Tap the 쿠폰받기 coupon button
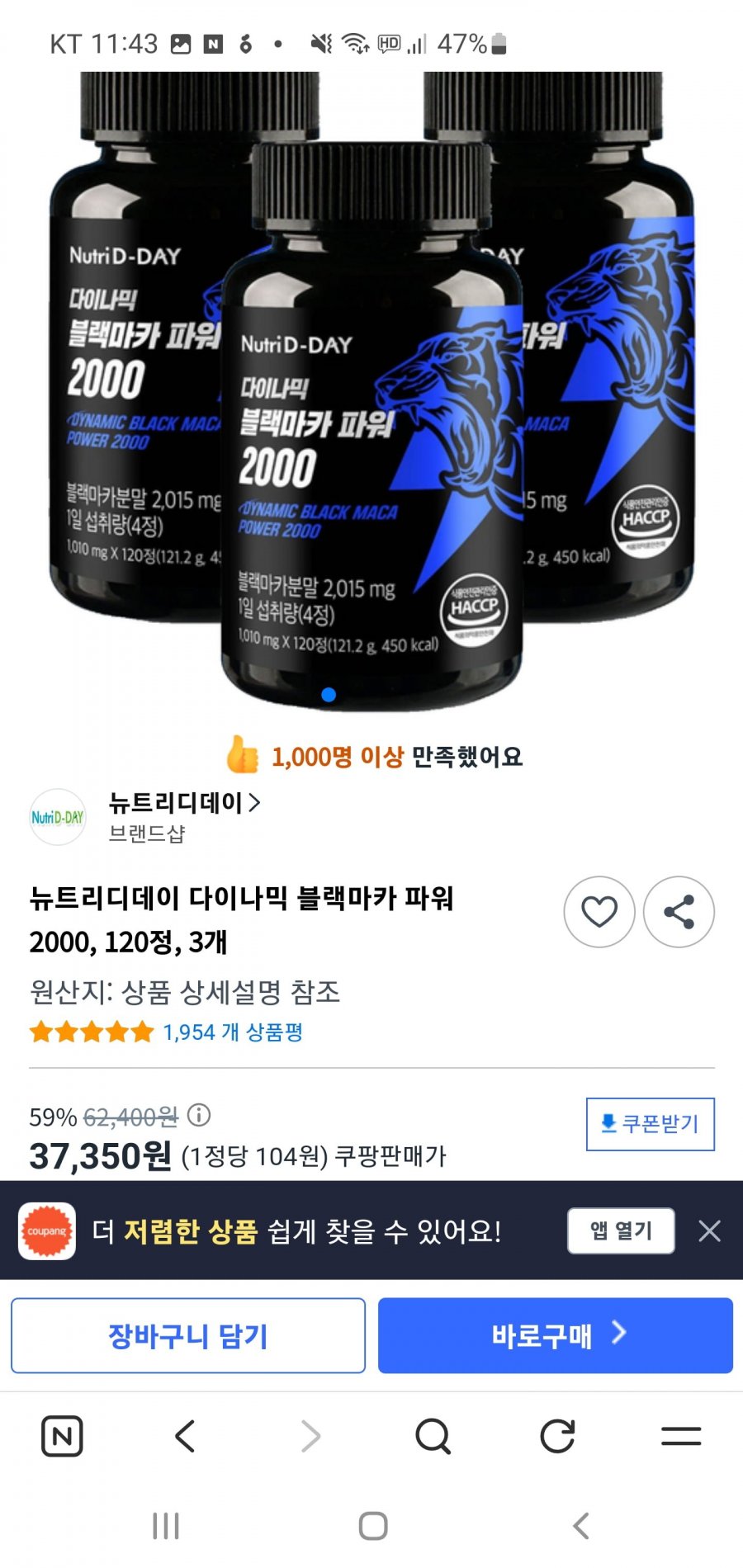Viewport: 743px width, 1568px height. (651, 1124)
